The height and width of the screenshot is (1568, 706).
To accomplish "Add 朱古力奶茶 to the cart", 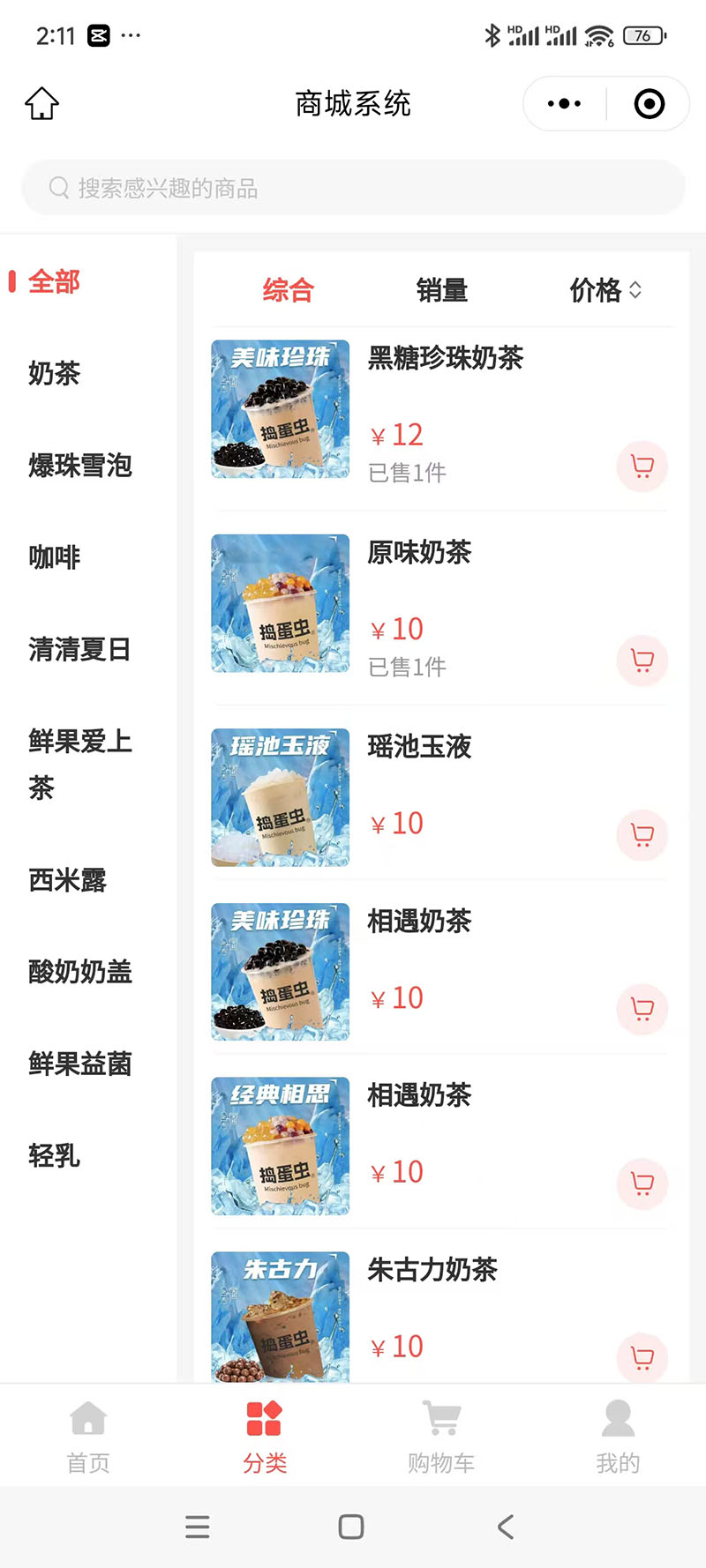I will click(642, 1357).
